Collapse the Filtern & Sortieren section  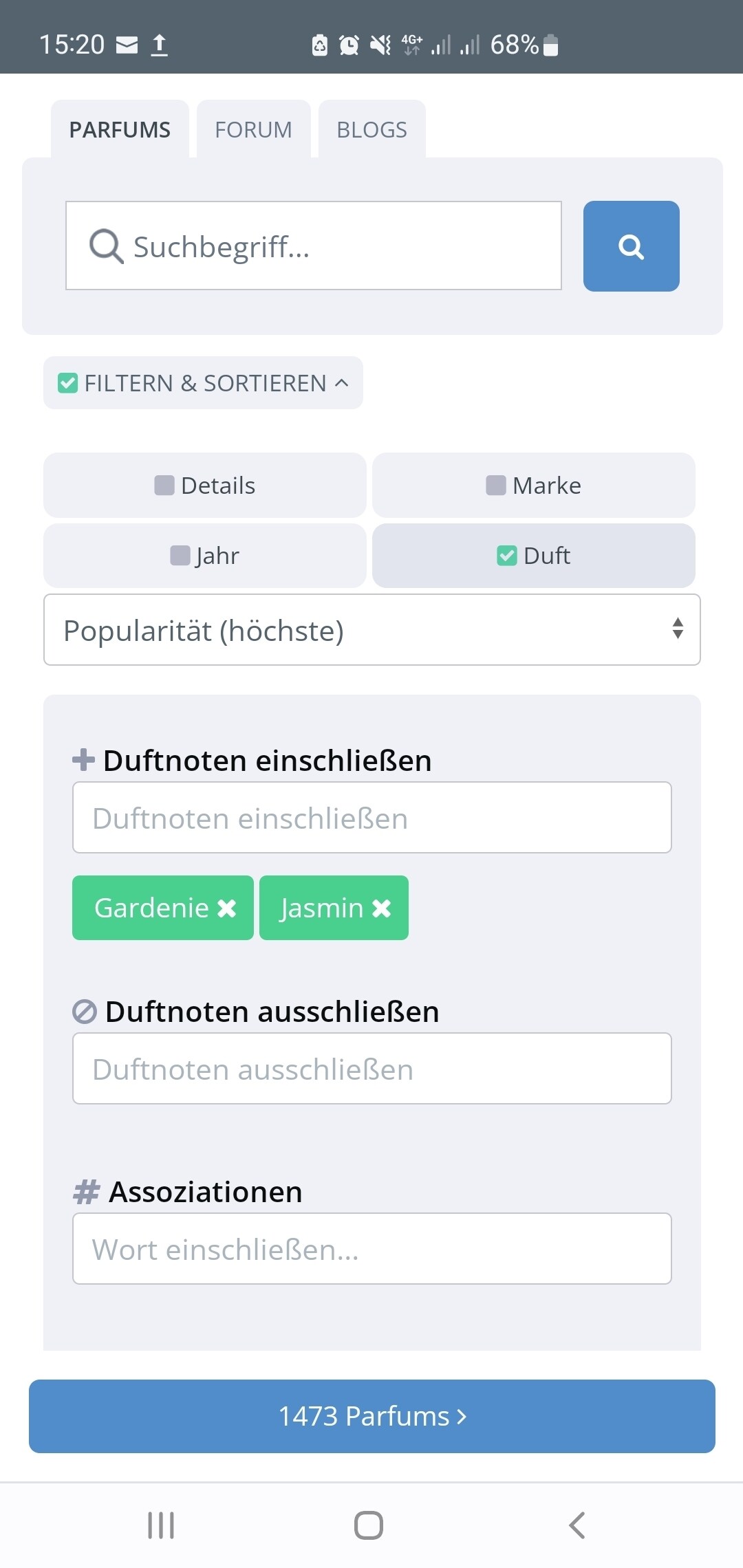point(203,383)
